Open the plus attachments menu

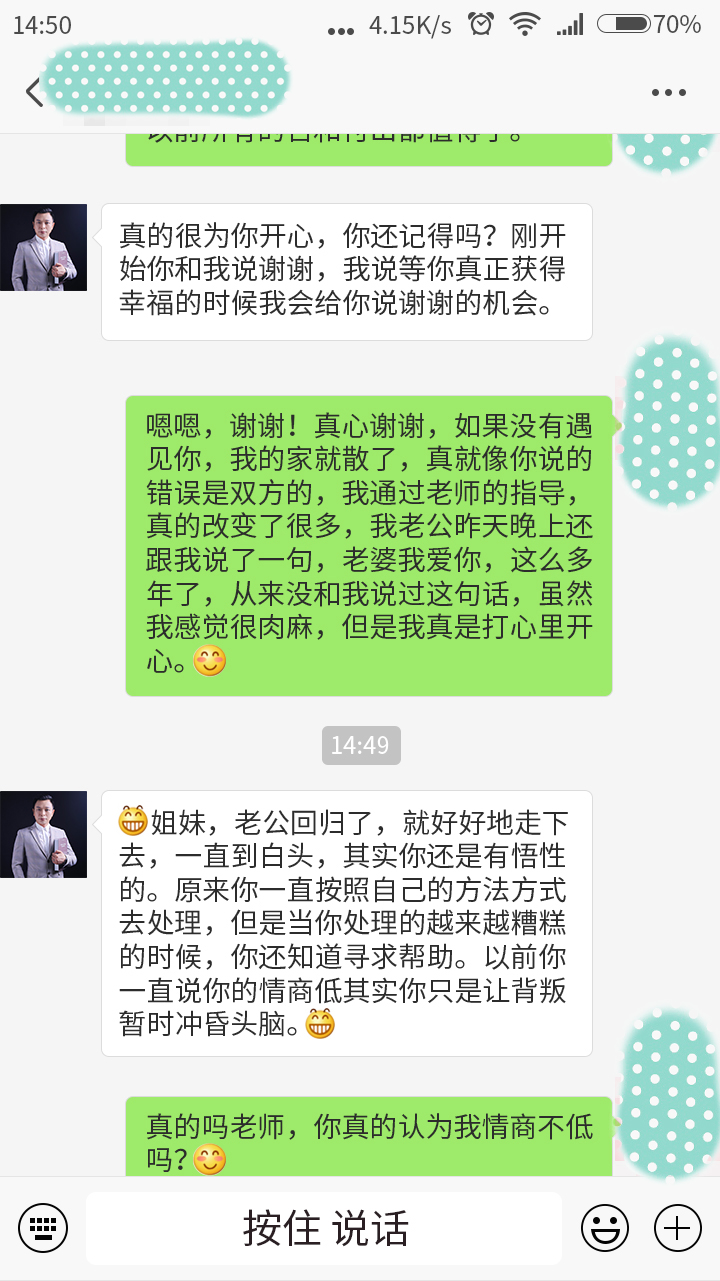point(677,1228)
